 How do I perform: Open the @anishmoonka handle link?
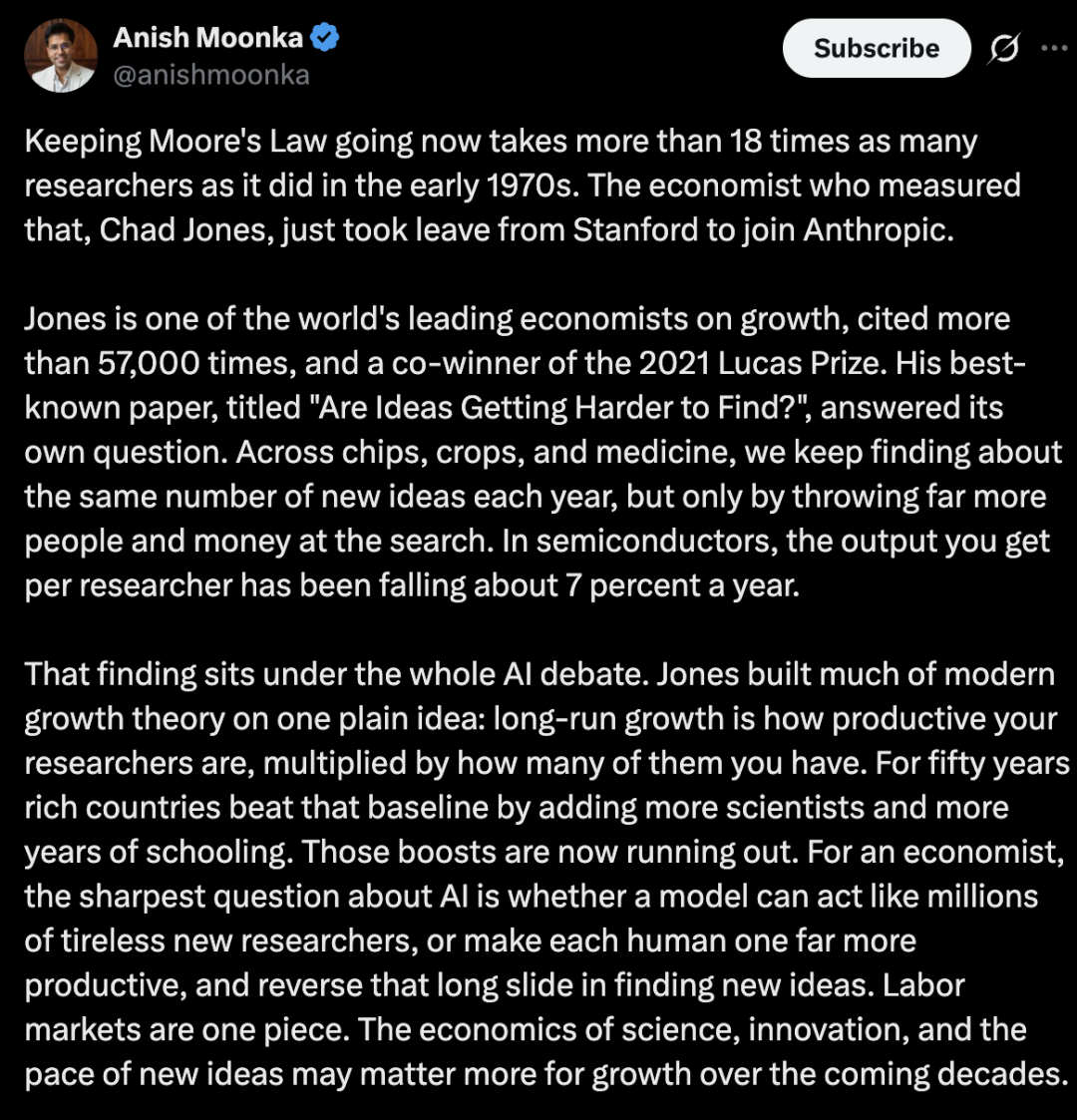[x=211, y=75]
